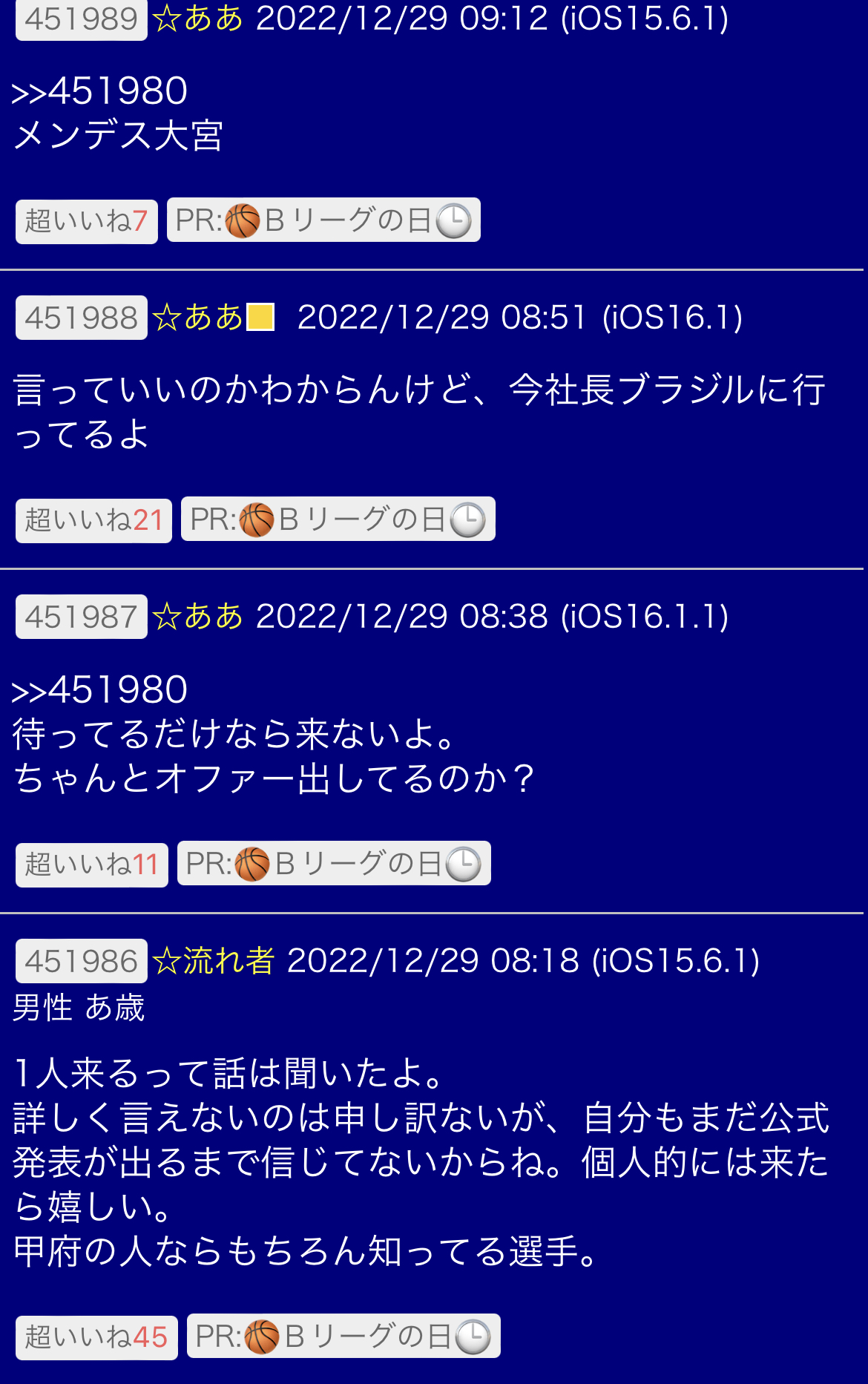Tap post number 451987 button
Screen dimensions: 868x1384
pyautogui.click(x=82, y=617)
